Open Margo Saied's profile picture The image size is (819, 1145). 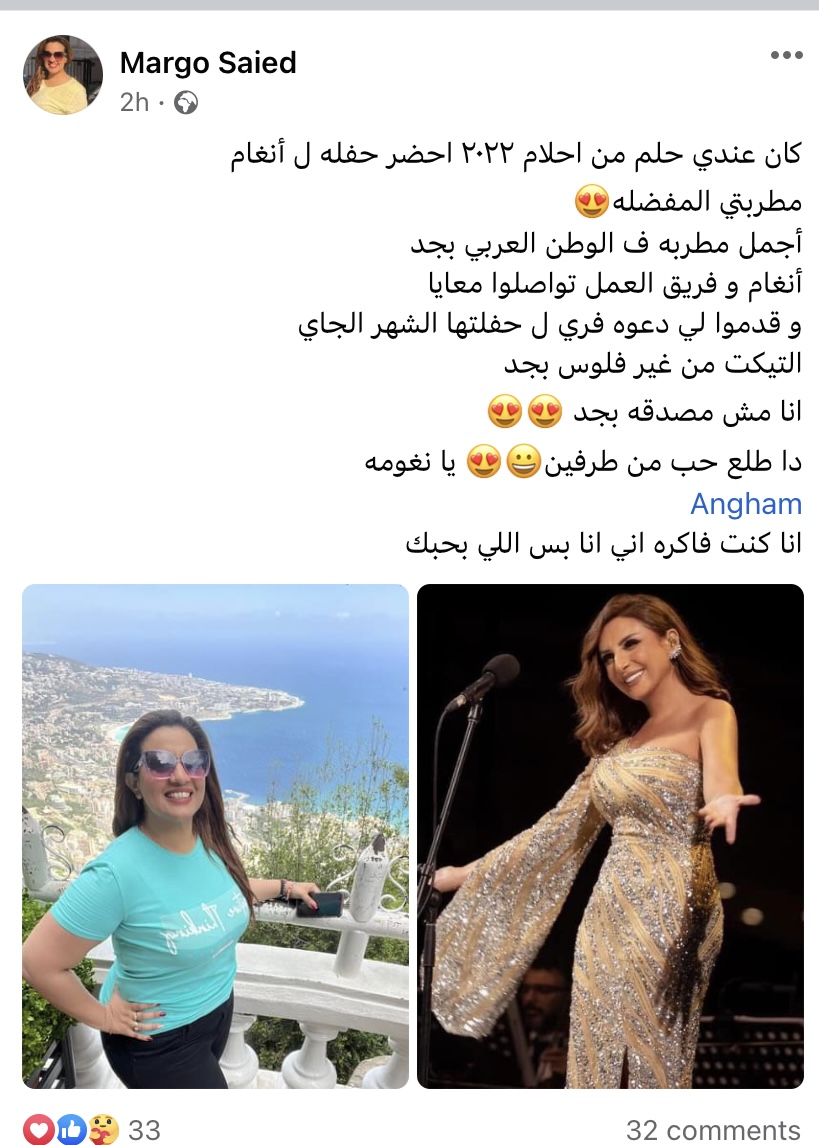pyautogui.click(x=62, y=75)
